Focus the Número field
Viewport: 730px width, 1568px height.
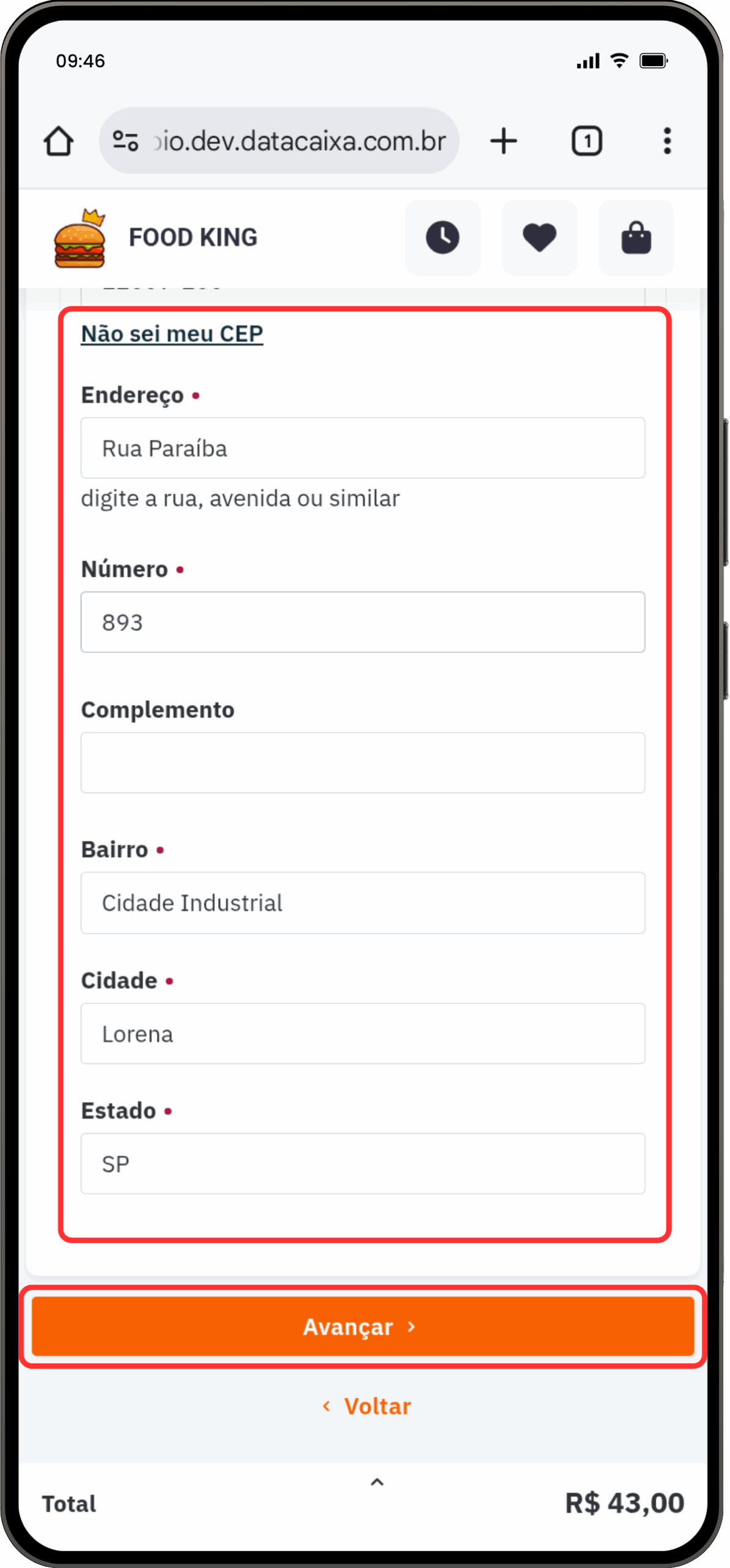[x=363, y=622]
